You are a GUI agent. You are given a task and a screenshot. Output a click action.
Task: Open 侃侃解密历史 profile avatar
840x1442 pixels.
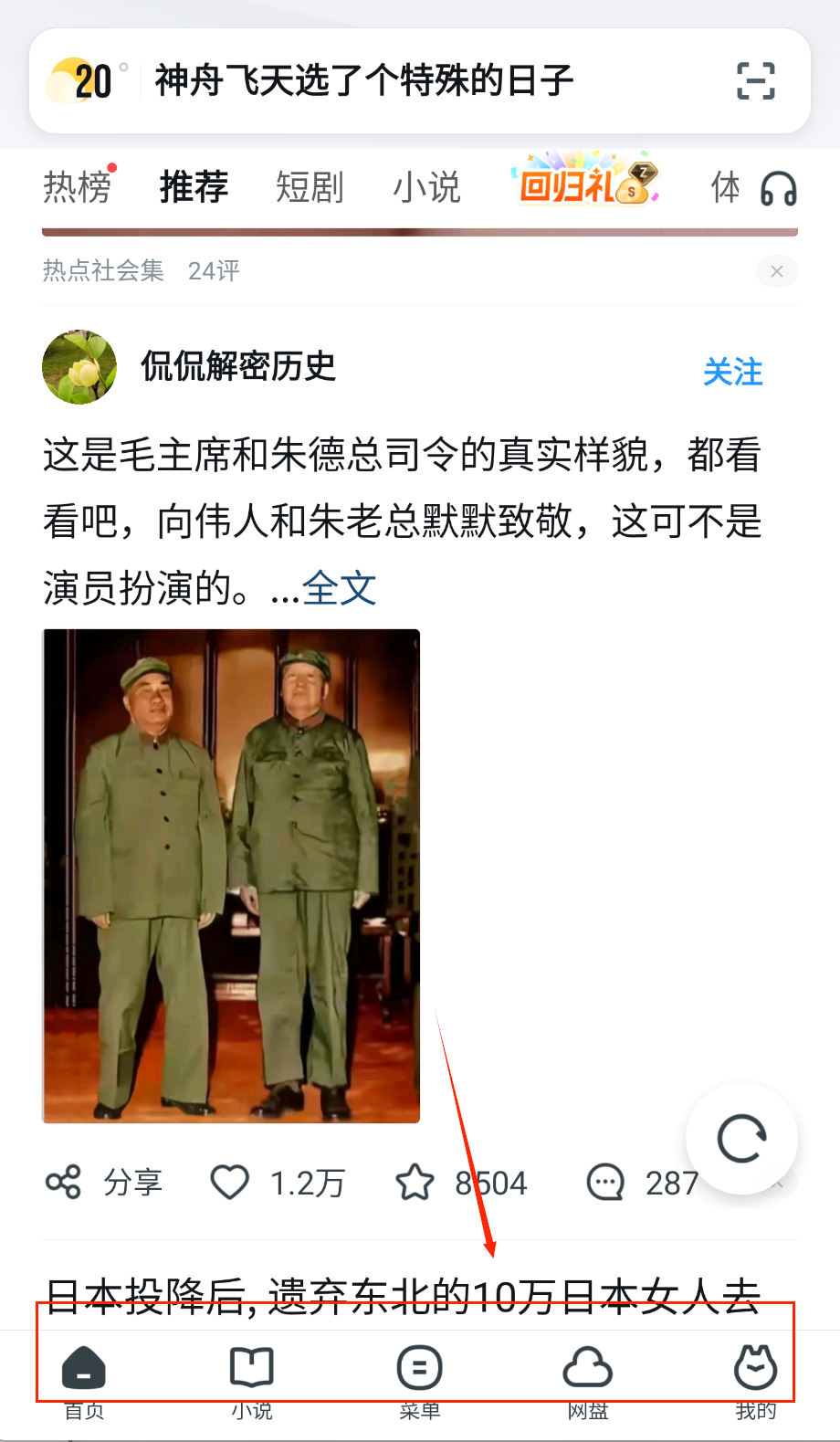coord(79,367)
